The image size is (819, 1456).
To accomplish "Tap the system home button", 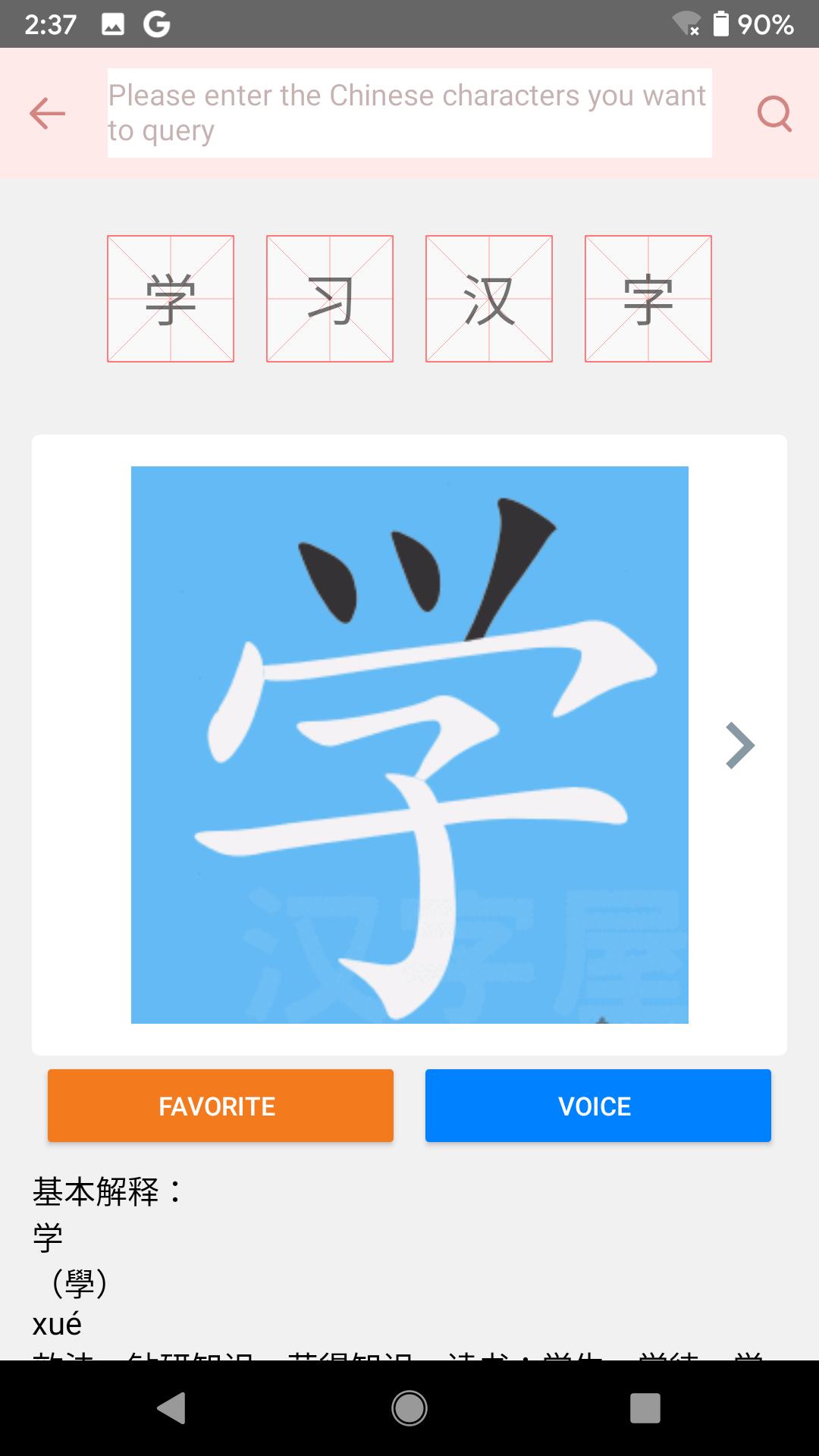I will 409,1408.
